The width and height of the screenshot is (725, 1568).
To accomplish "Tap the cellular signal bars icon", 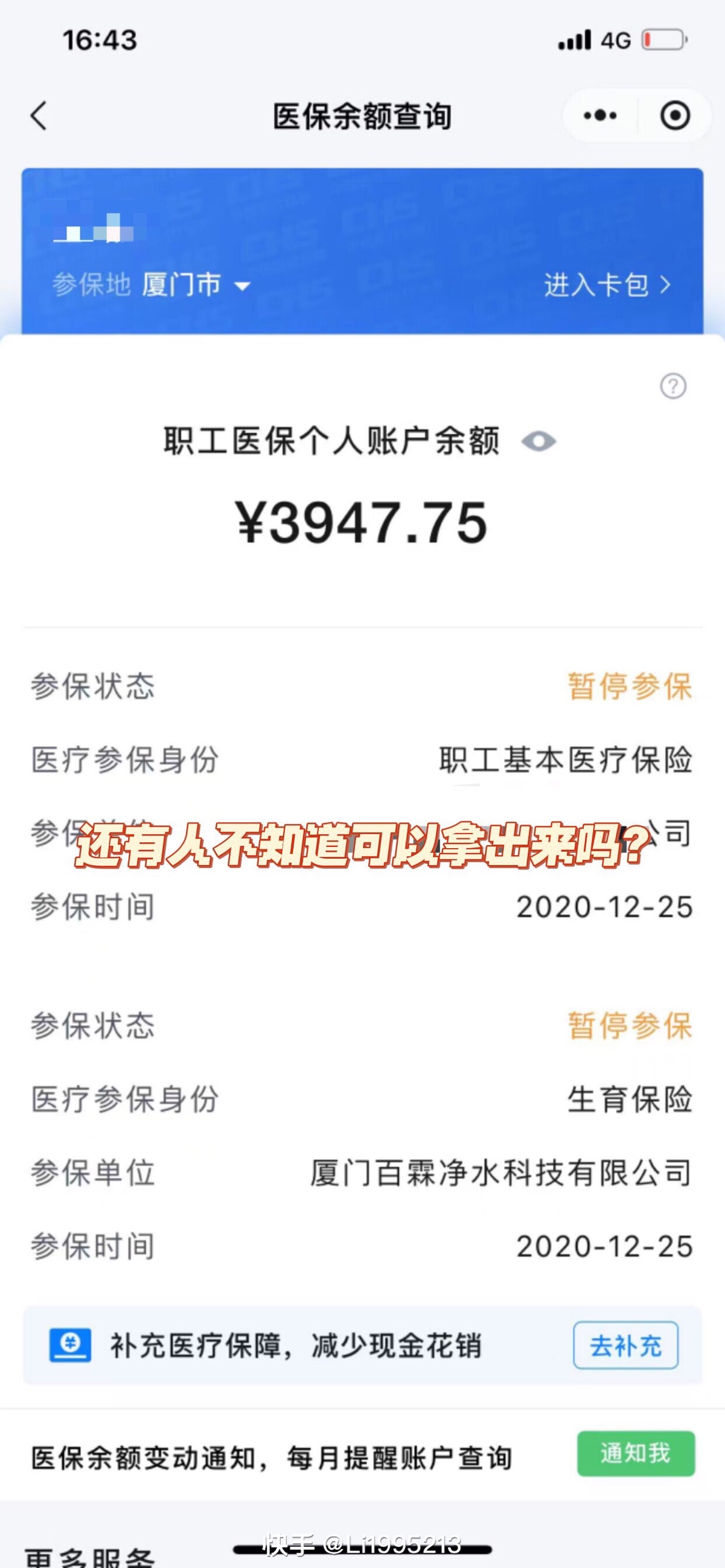I will (x=575, y=38).
